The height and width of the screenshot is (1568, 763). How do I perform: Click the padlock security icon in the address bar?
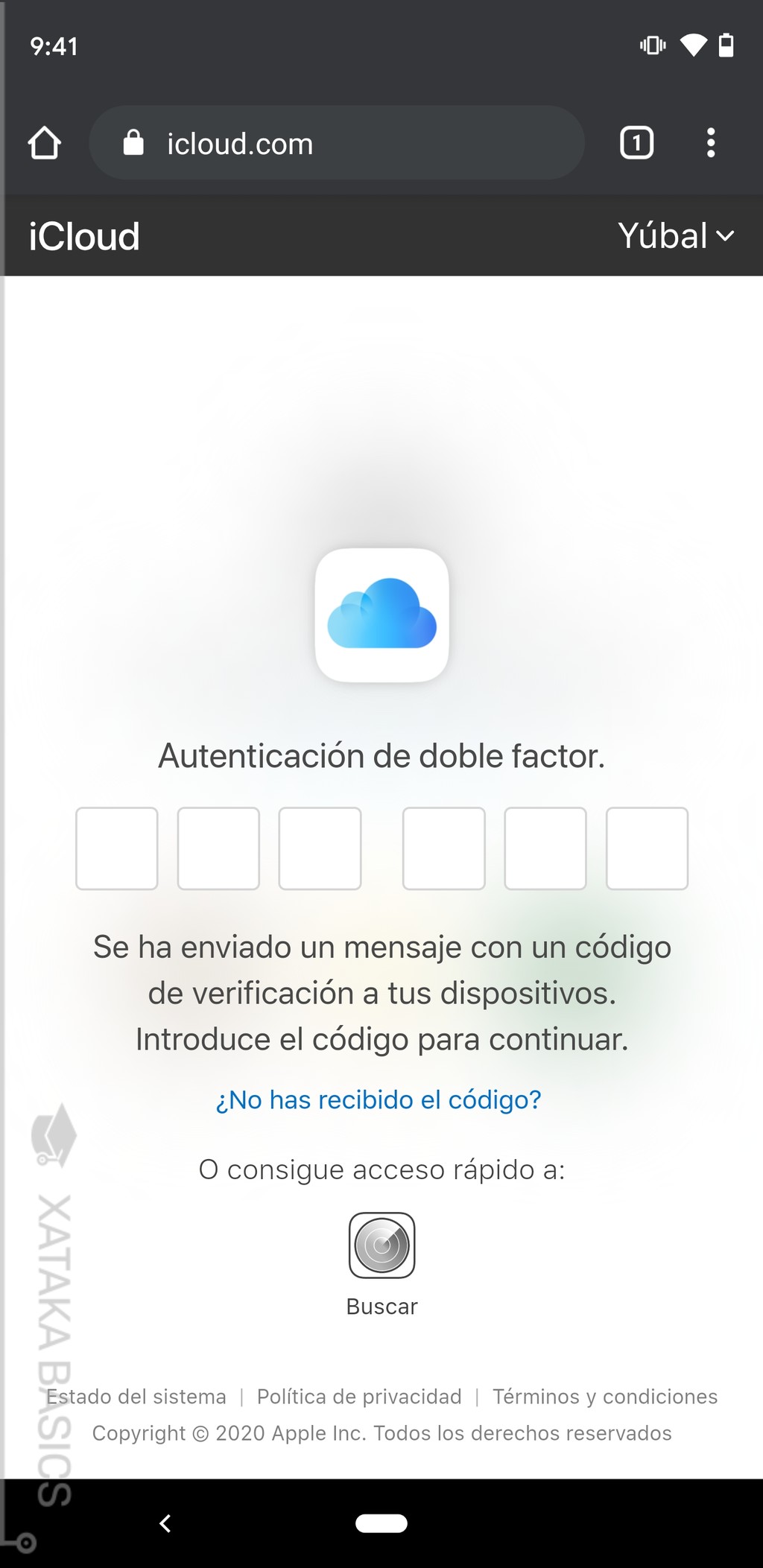pyautogui.click(x=133, y=142)
